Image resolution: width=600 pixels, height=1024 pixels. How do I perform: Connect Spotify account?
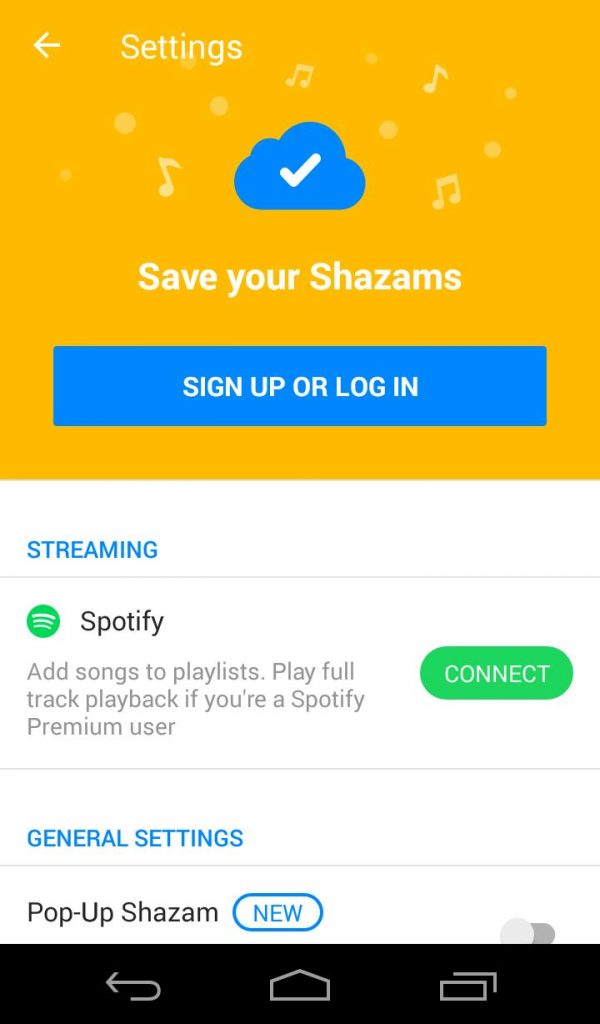496,673
